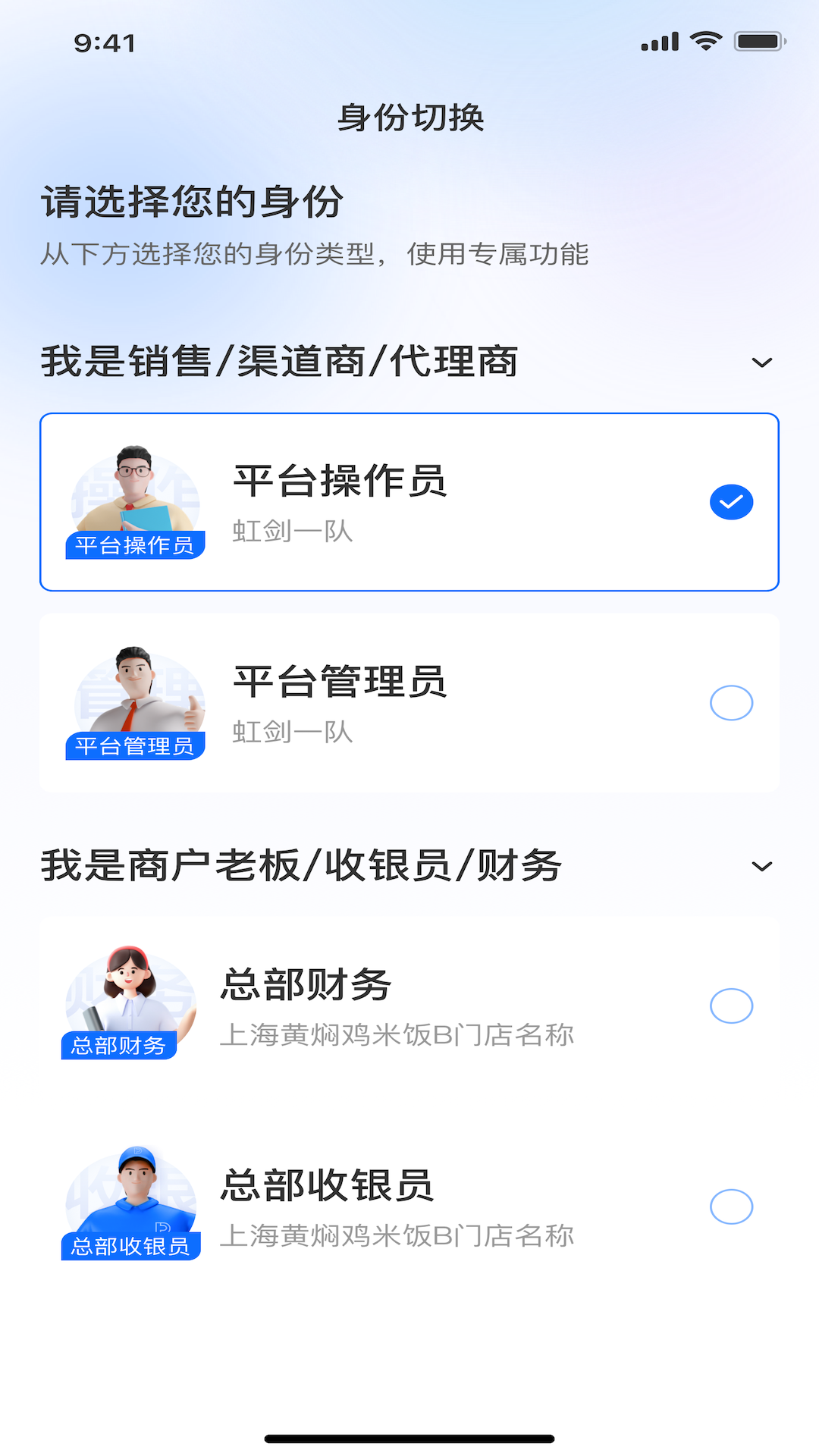Click the blue 平台管理员 badge label
This screenshot has width=819, height=1456.
tap(134, 746)
